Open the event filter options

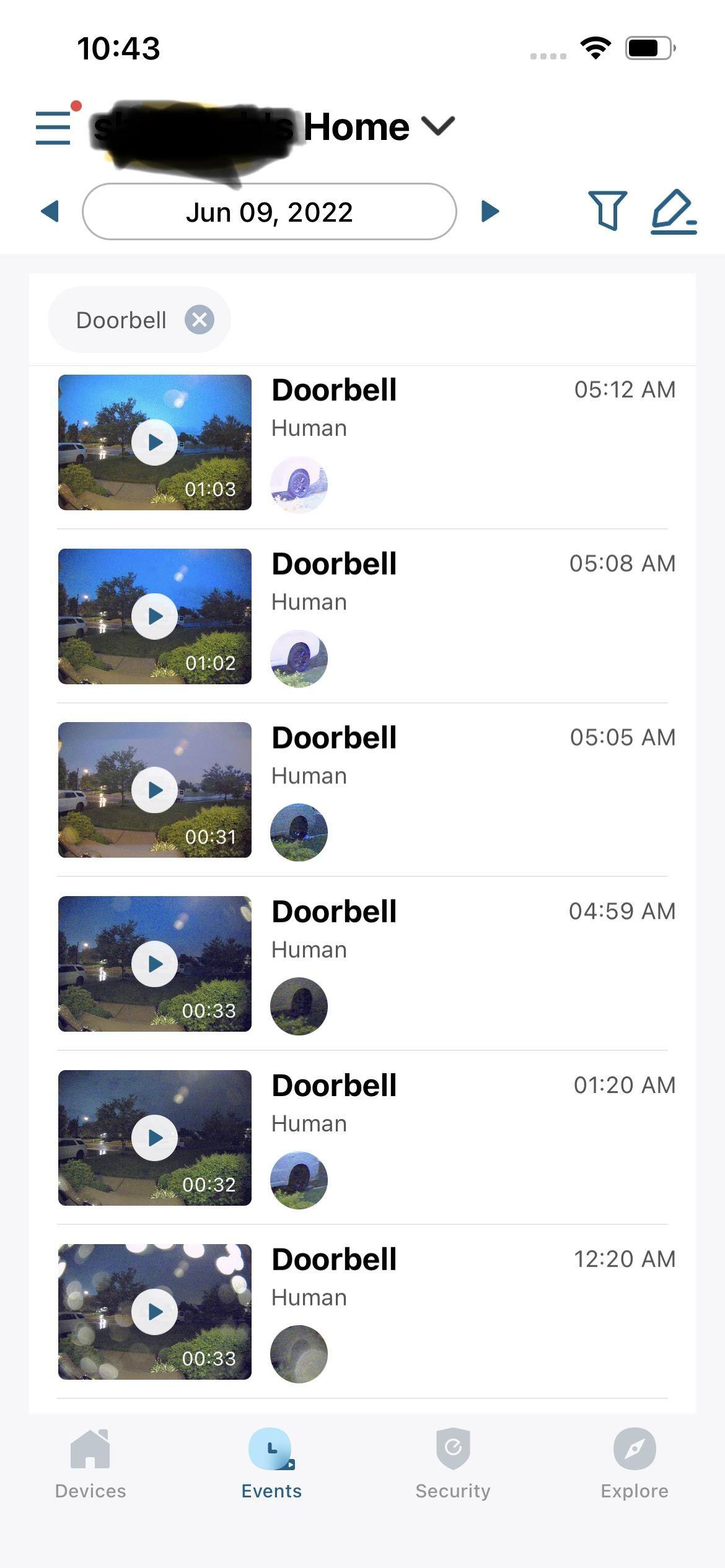pos(607,211)
